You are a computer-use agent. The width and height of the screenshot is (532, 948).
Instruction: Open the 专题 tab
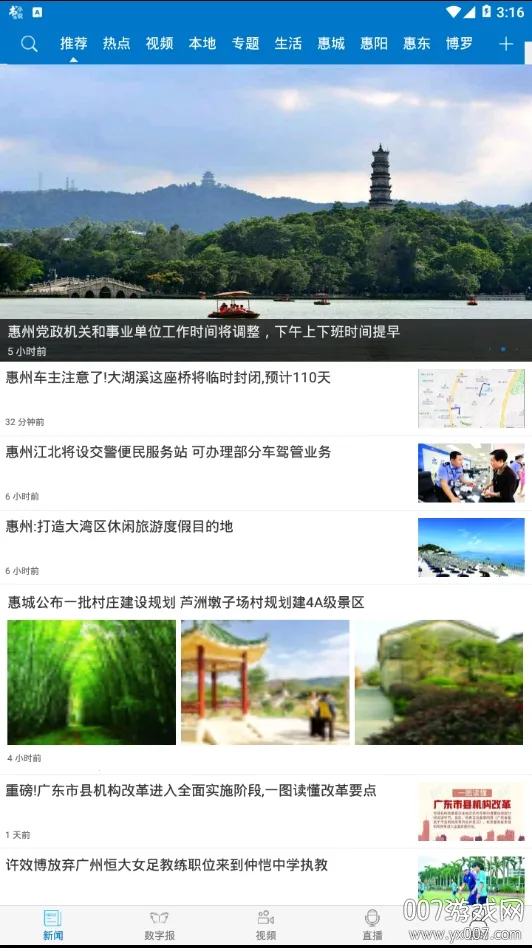[x=245, y=44]
